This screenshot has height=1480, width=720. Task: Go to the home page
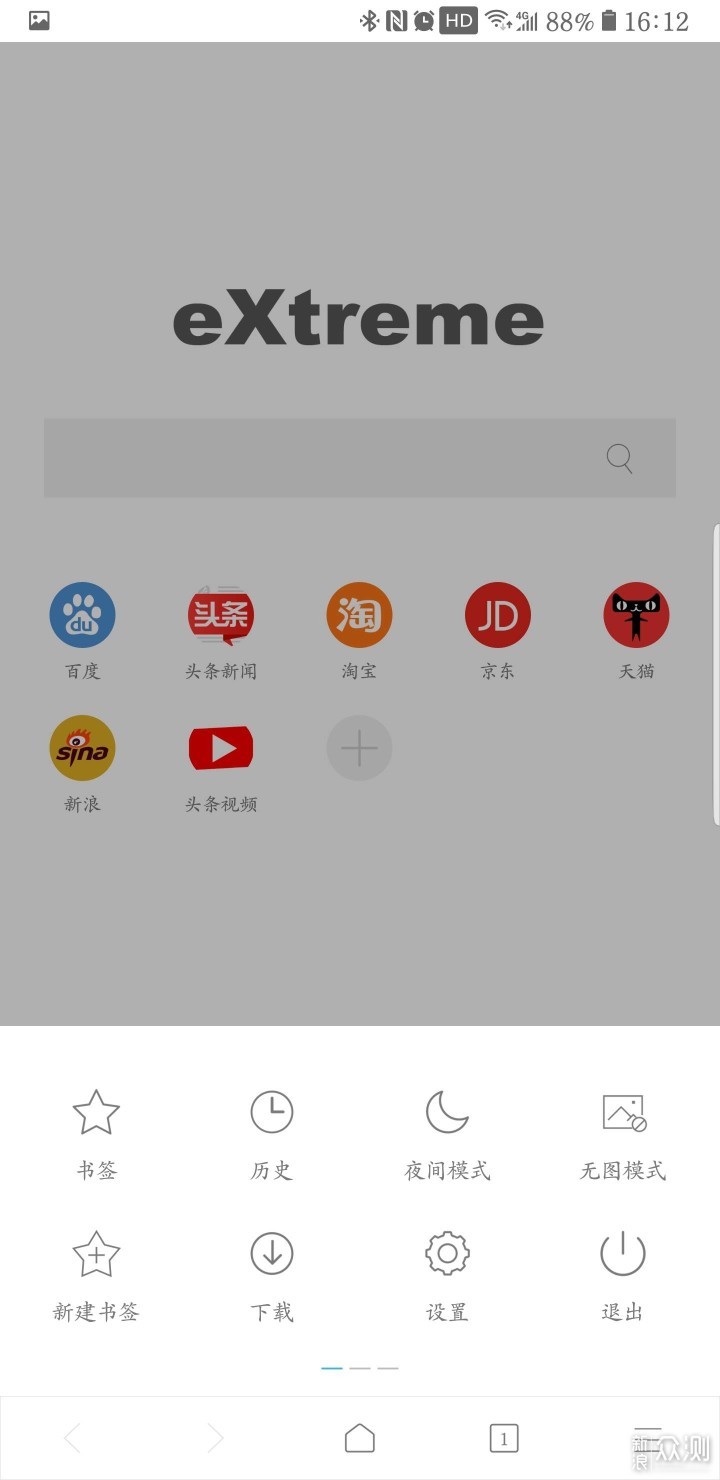click(x=359, y=1438)
